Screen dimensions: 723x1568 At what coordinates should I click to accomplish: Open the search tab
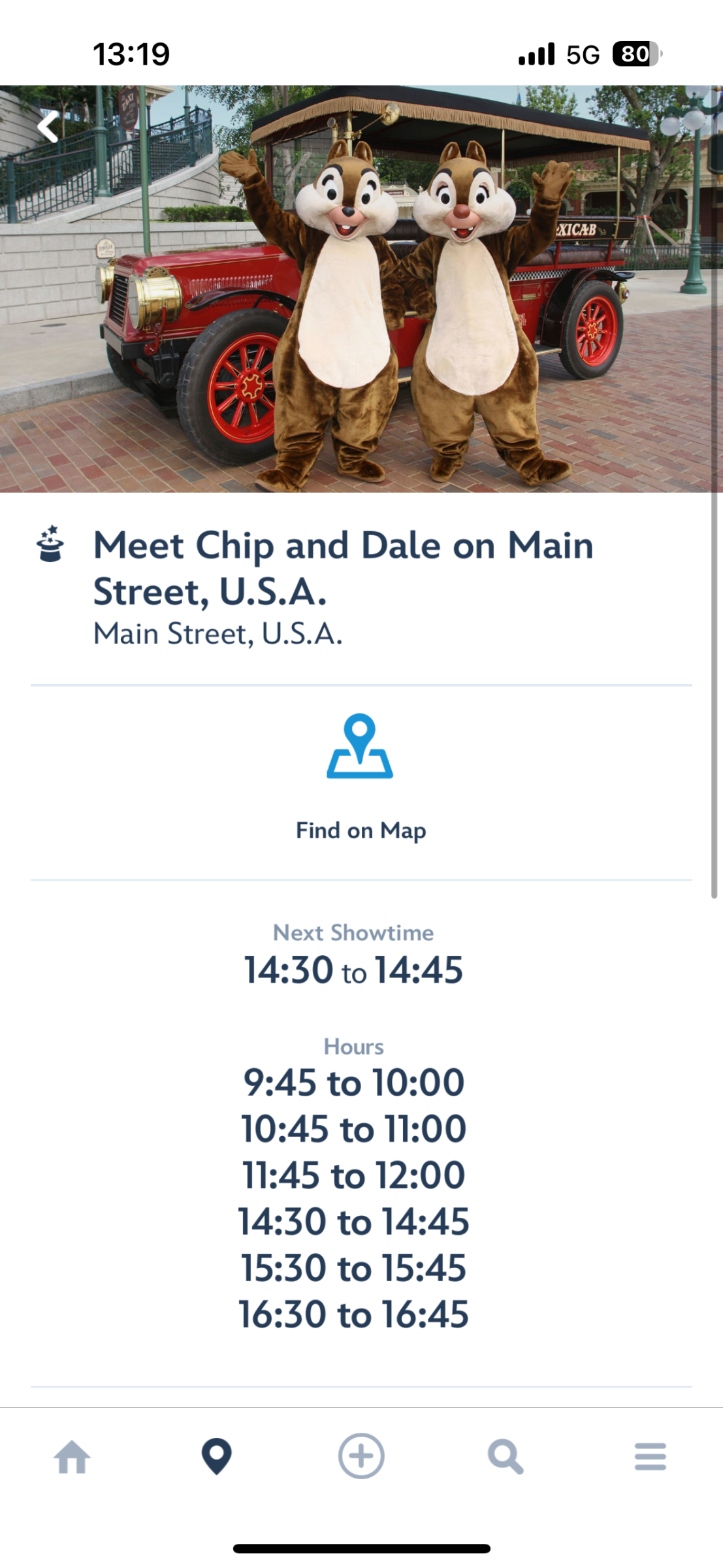[506, 1457]
